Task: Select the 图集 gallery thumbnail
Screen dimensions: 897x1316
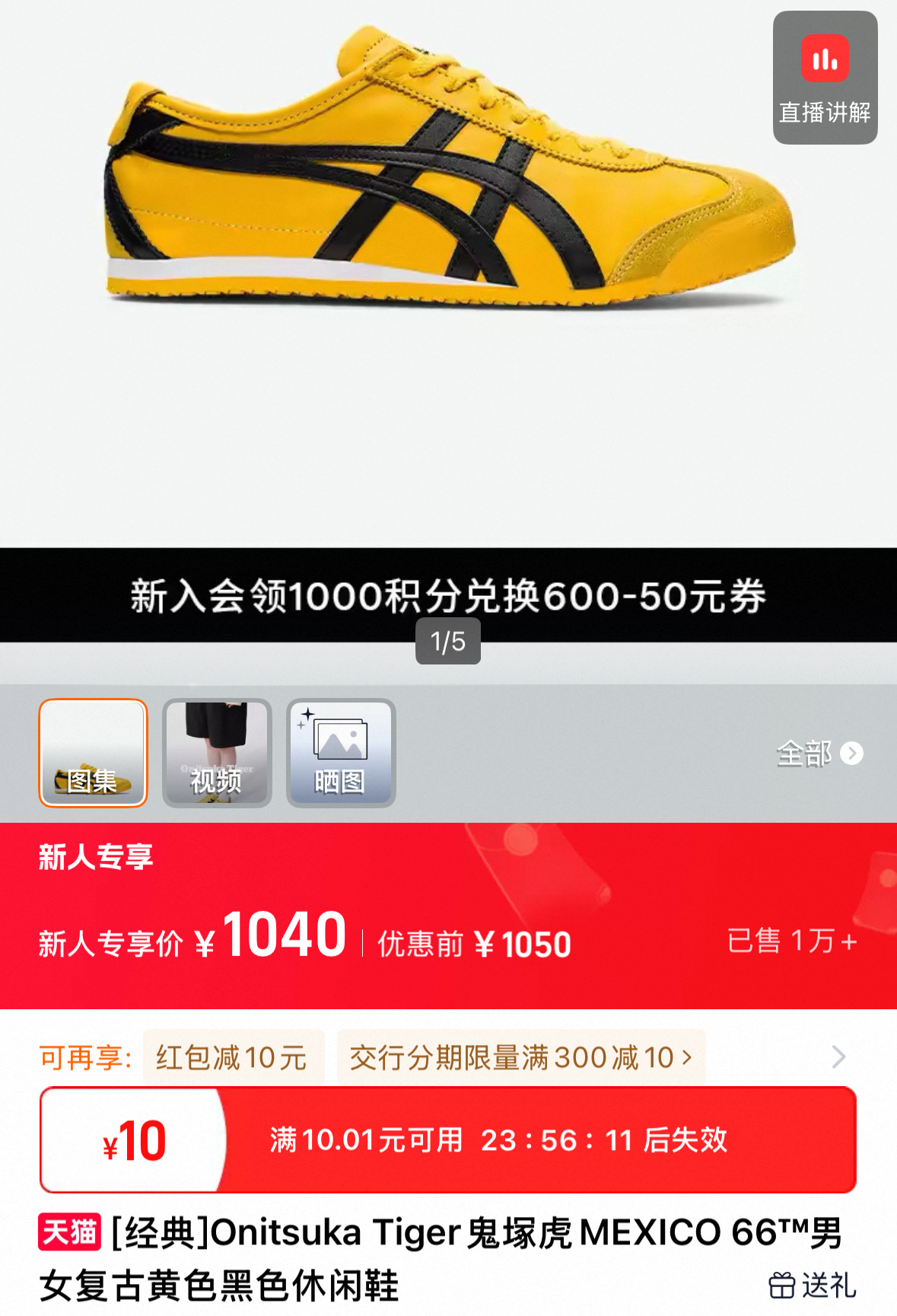Action: pyautogui.click(x=93, y=753)
